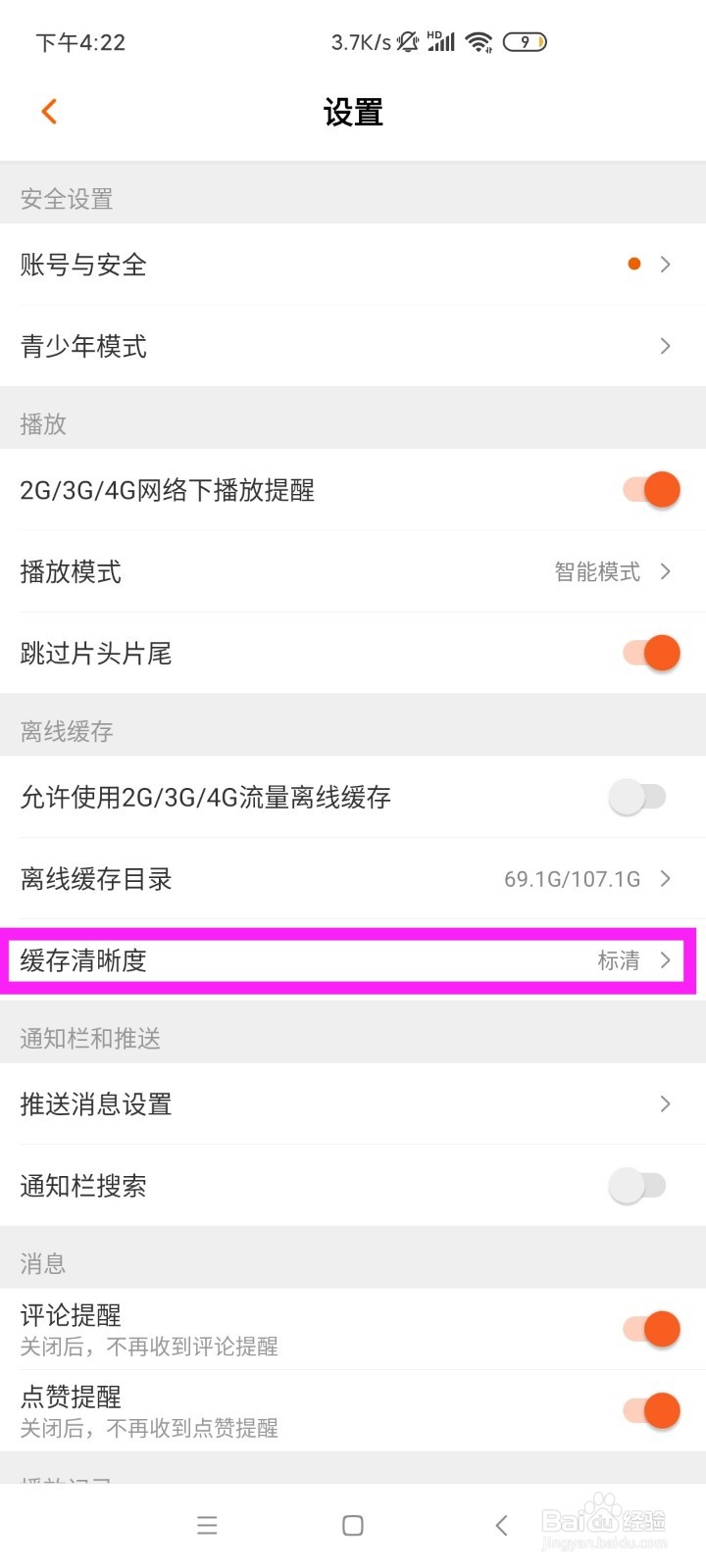The height and width of the screenshot is (1568, 706).
Task: Tap the Wi-Fi icon in status bar
Action: [478, 41]
